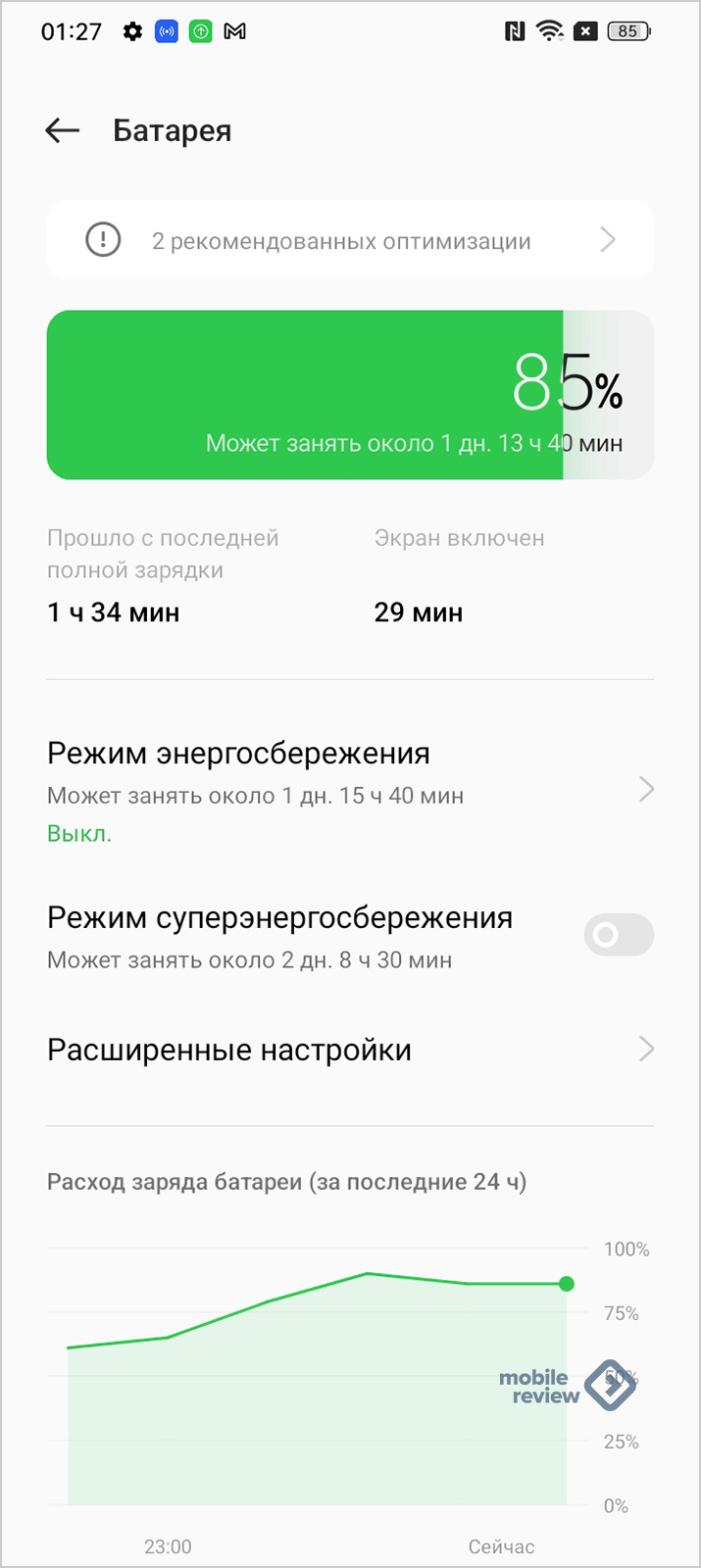Viewport: 701px width, 1568px height.
Task: Open the 2 рекомендованных оптимизации banner
Action: coord(350,240)
